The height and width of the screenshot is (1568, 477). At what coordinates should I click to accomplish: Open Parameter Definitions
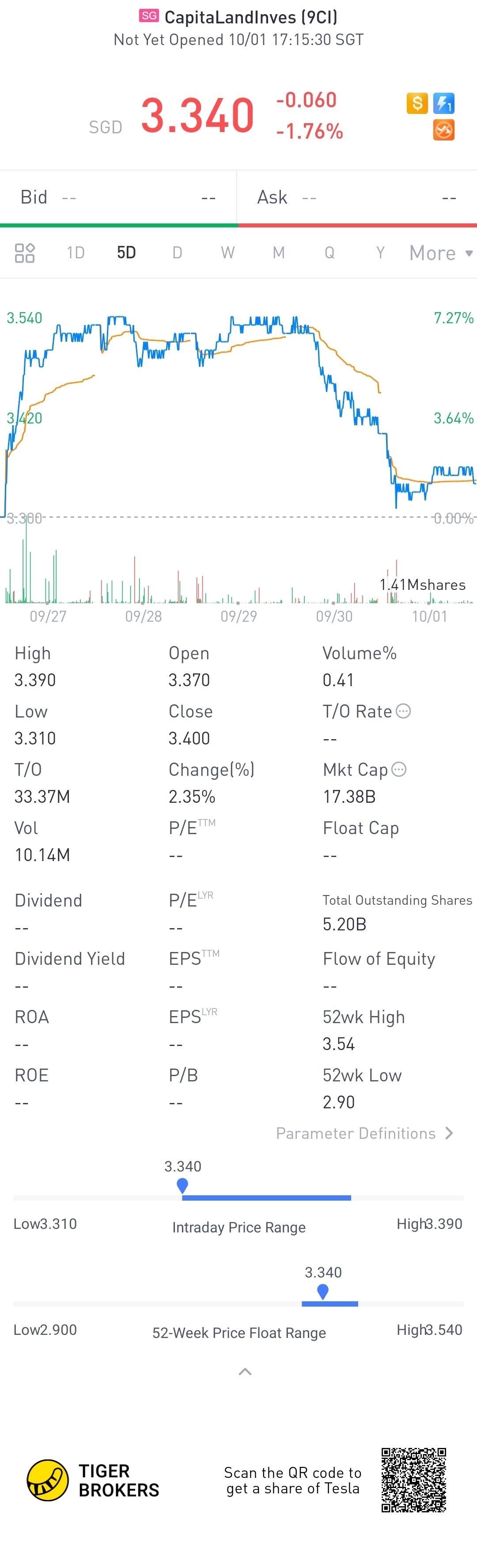coord(364,1133)
